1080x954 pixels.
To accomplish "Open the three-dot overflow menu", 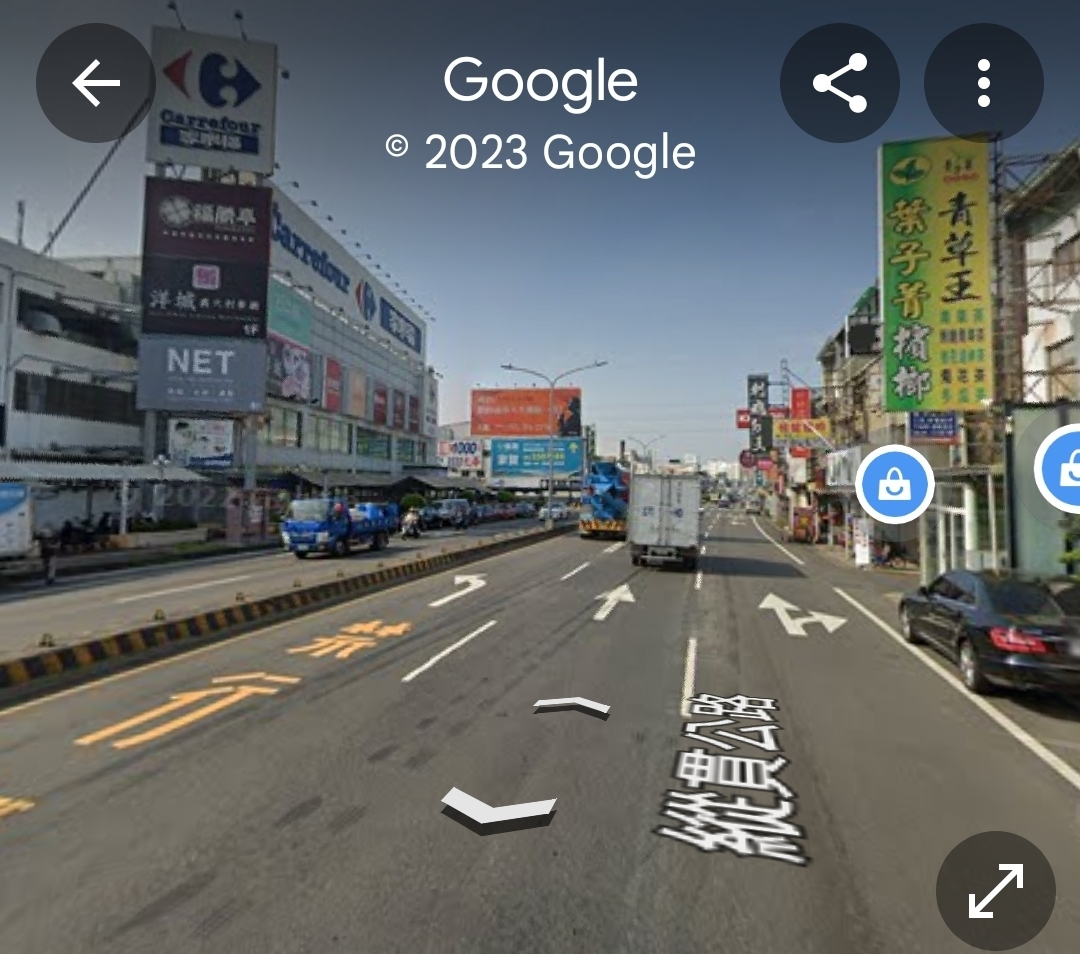I will click(x=983, y=83).
